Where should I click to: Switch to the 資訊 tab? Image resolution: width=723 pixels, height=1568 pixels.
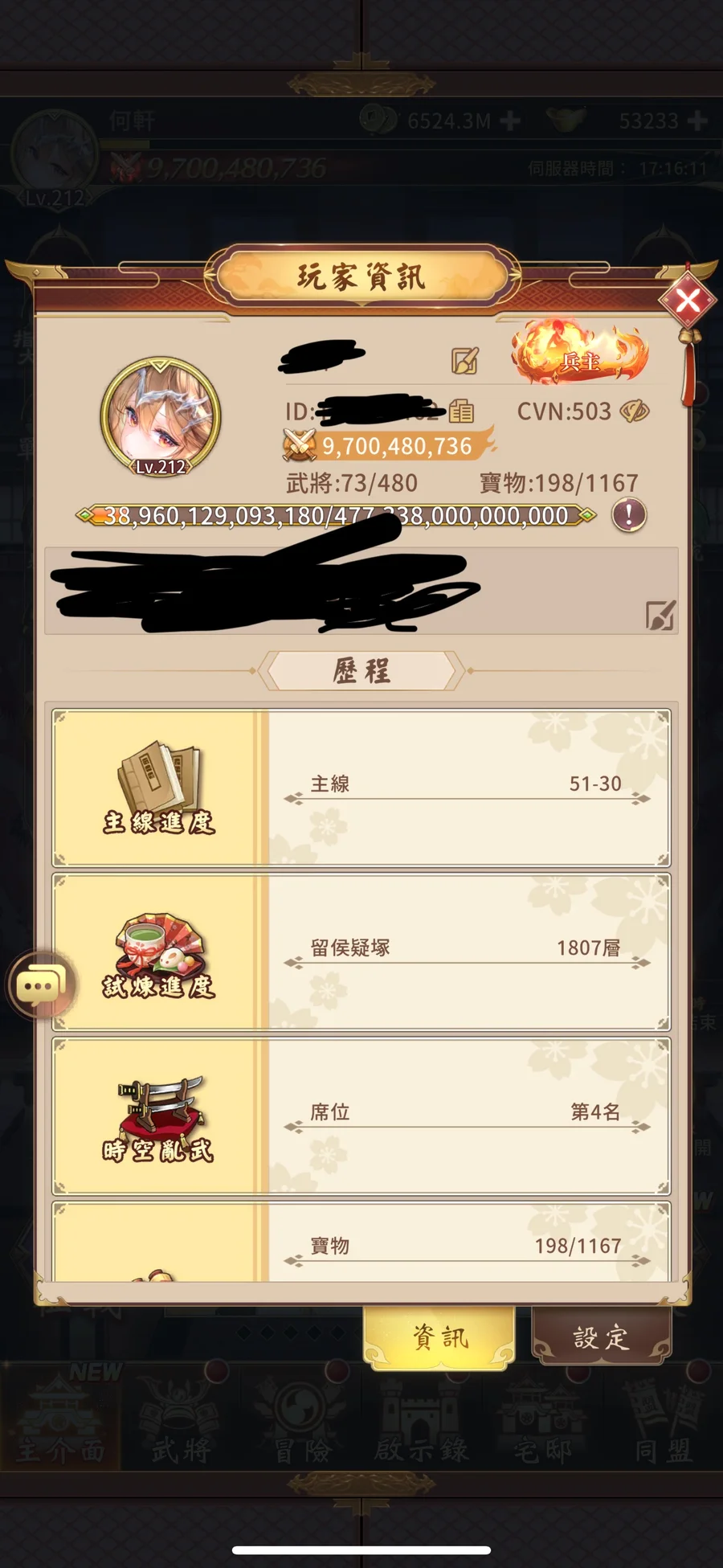coord(439,1337)
